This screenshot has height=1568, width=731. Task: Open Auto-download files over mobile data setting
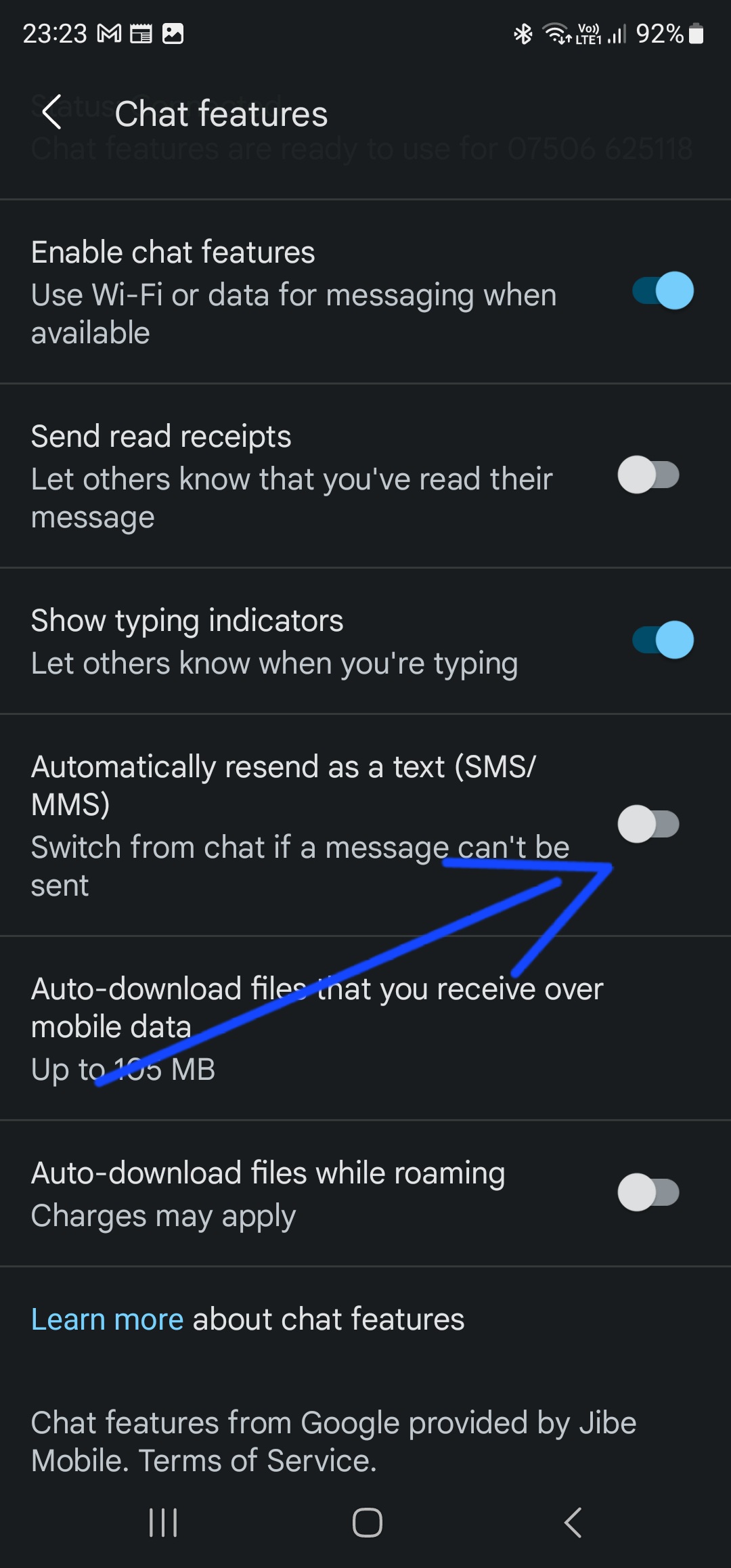[x=317, y=1028]
